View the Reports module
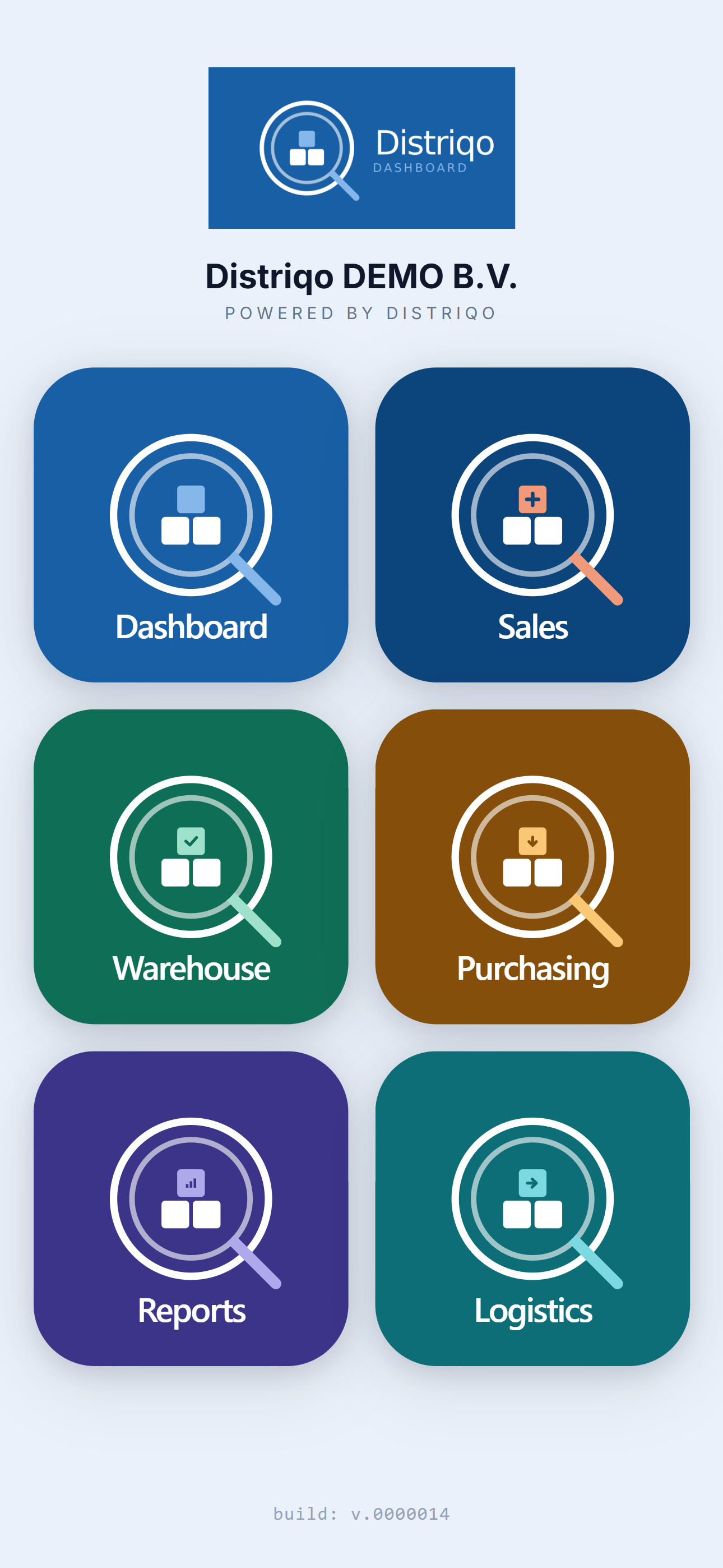The image size is (723, 1568). click(x=191, y=1209)
